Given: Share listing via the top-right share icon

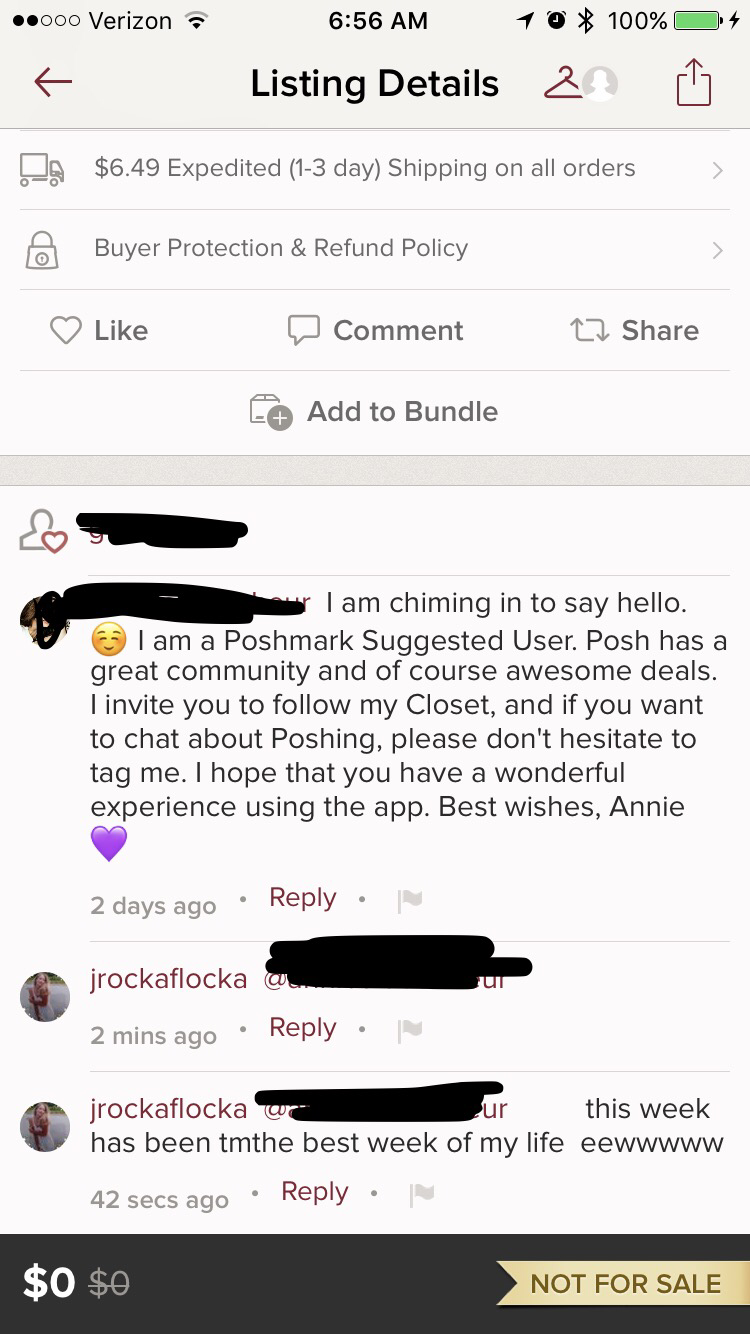Looking at the screenshot, I should tap(693, 82).
